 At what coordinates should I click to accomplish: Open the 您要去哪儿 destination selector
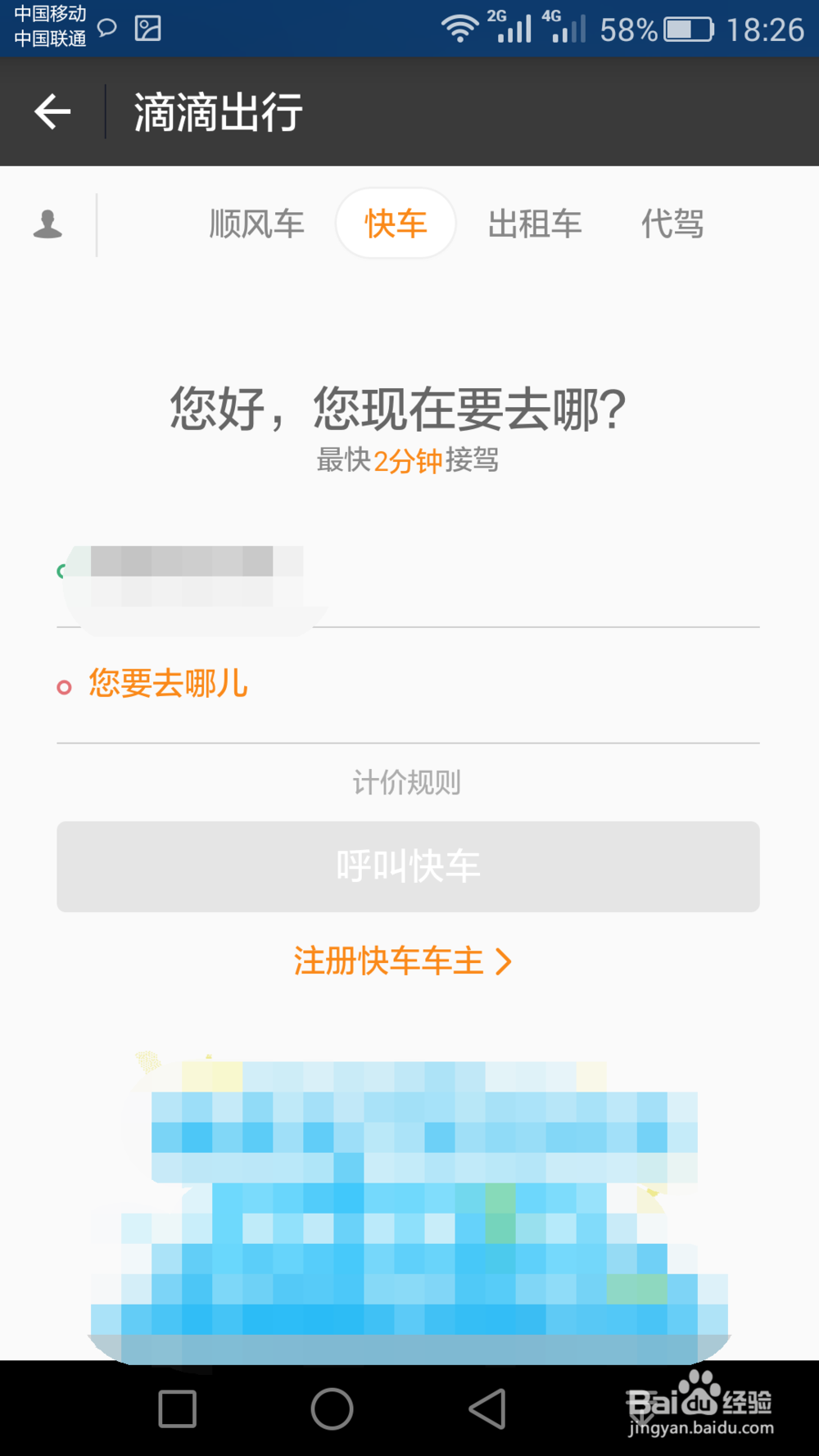tap(167, 683)
